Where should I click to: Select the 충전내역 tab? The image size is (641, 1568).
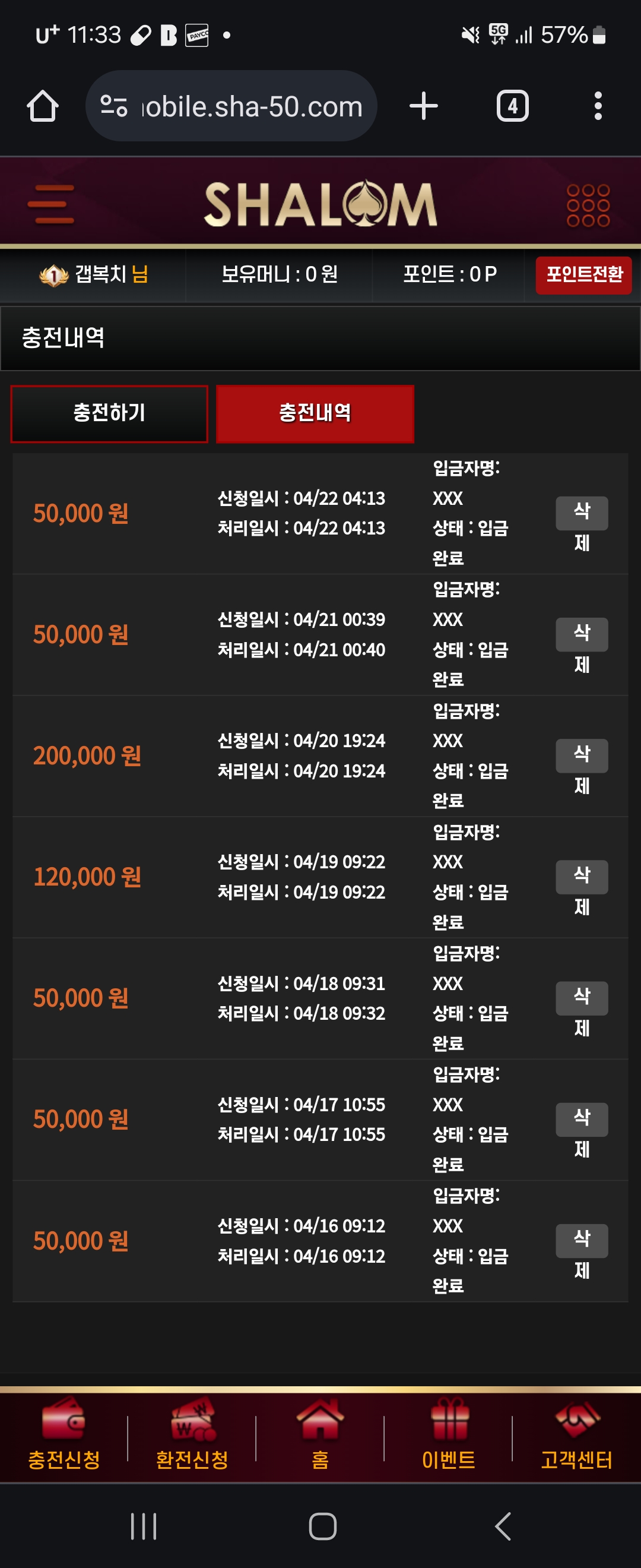pos(315,413)
